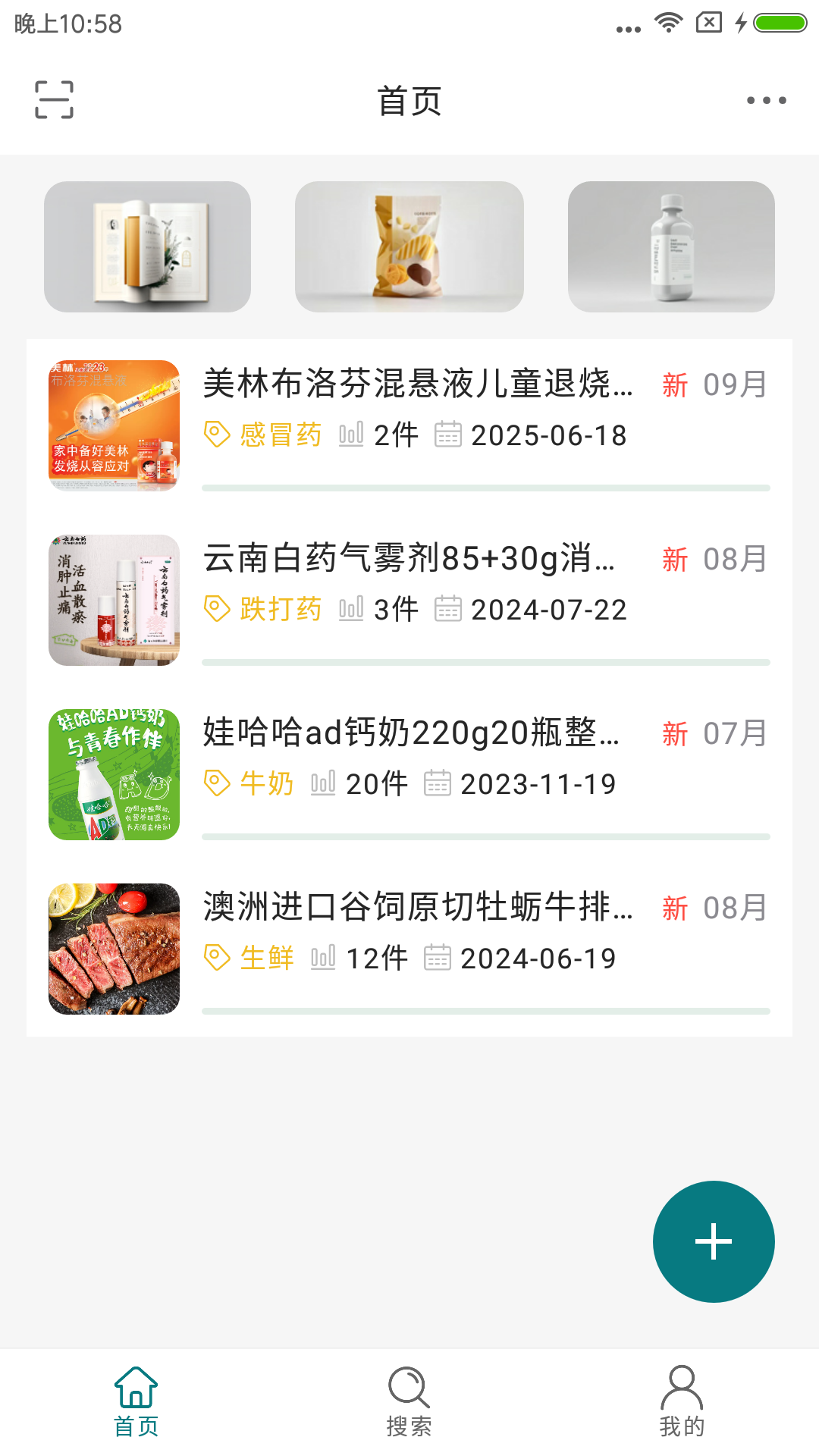
Task: Open the snack bag banner thumbnail
Action: (409, 246)
